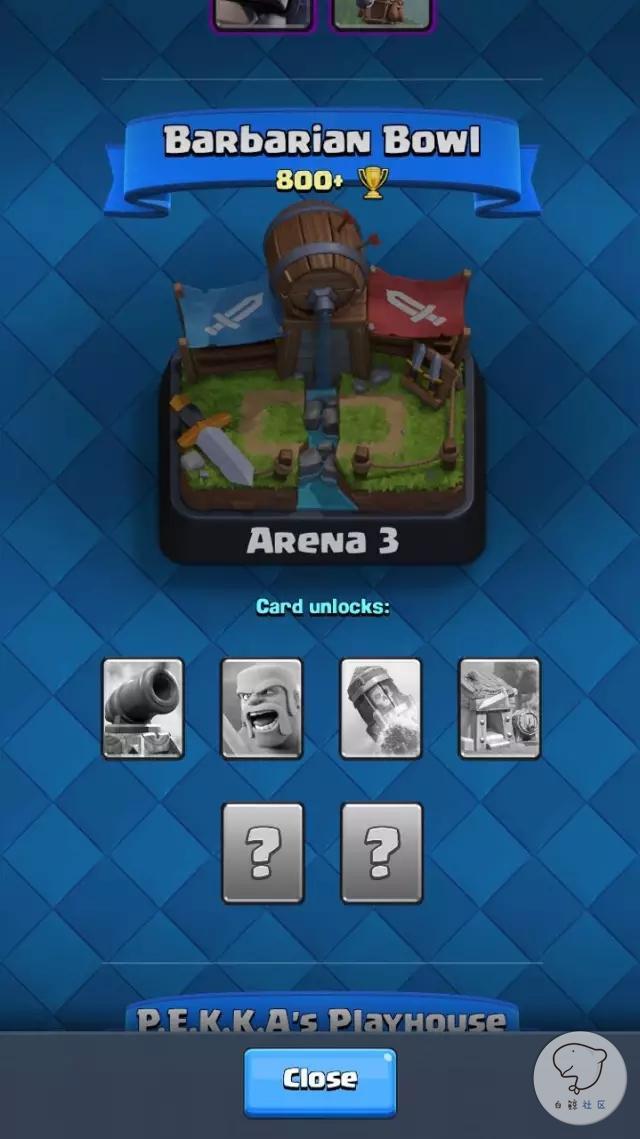
Task: View the Rocket card unlock
Action: [x=380, y=708]
